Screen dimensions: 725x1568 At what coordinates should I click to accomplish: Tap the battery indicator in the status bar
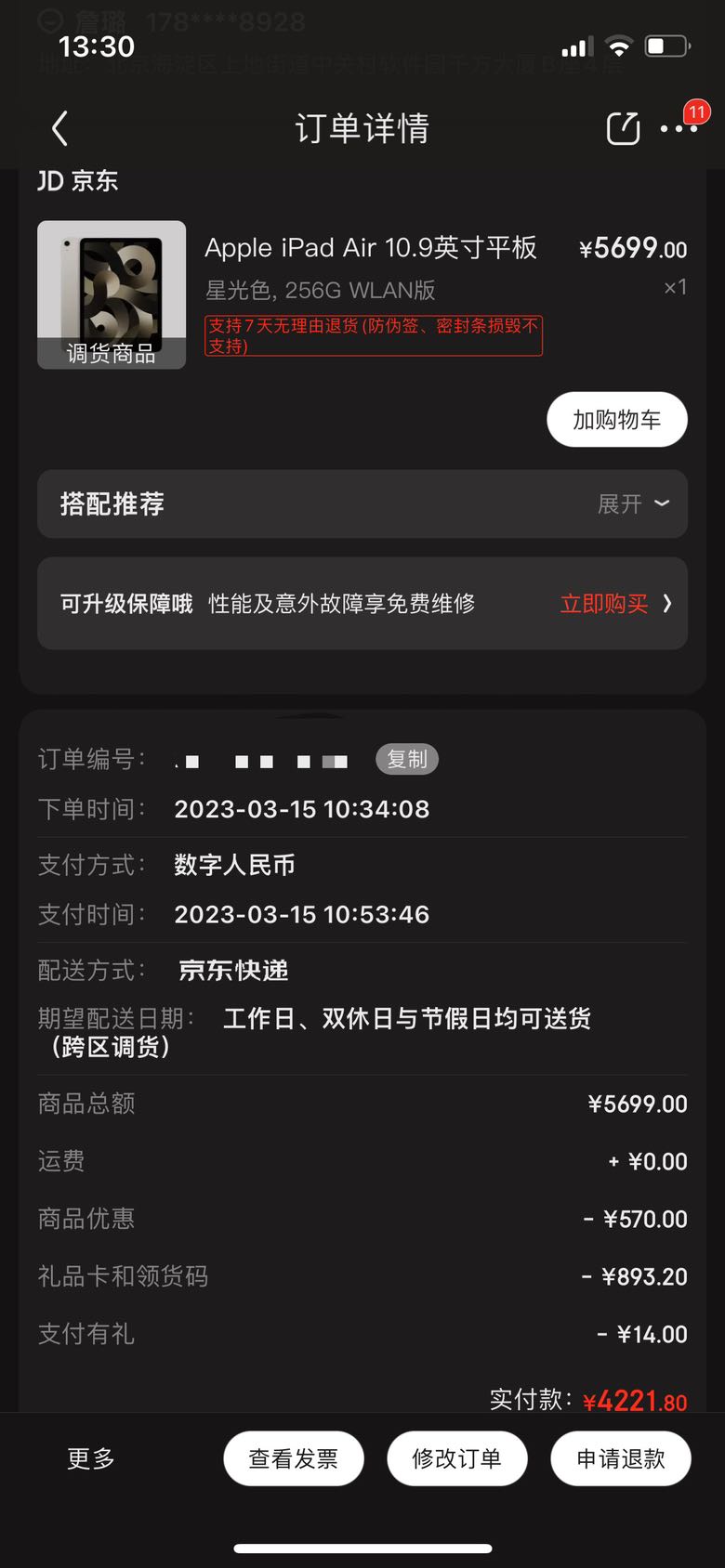coord(666,44)
